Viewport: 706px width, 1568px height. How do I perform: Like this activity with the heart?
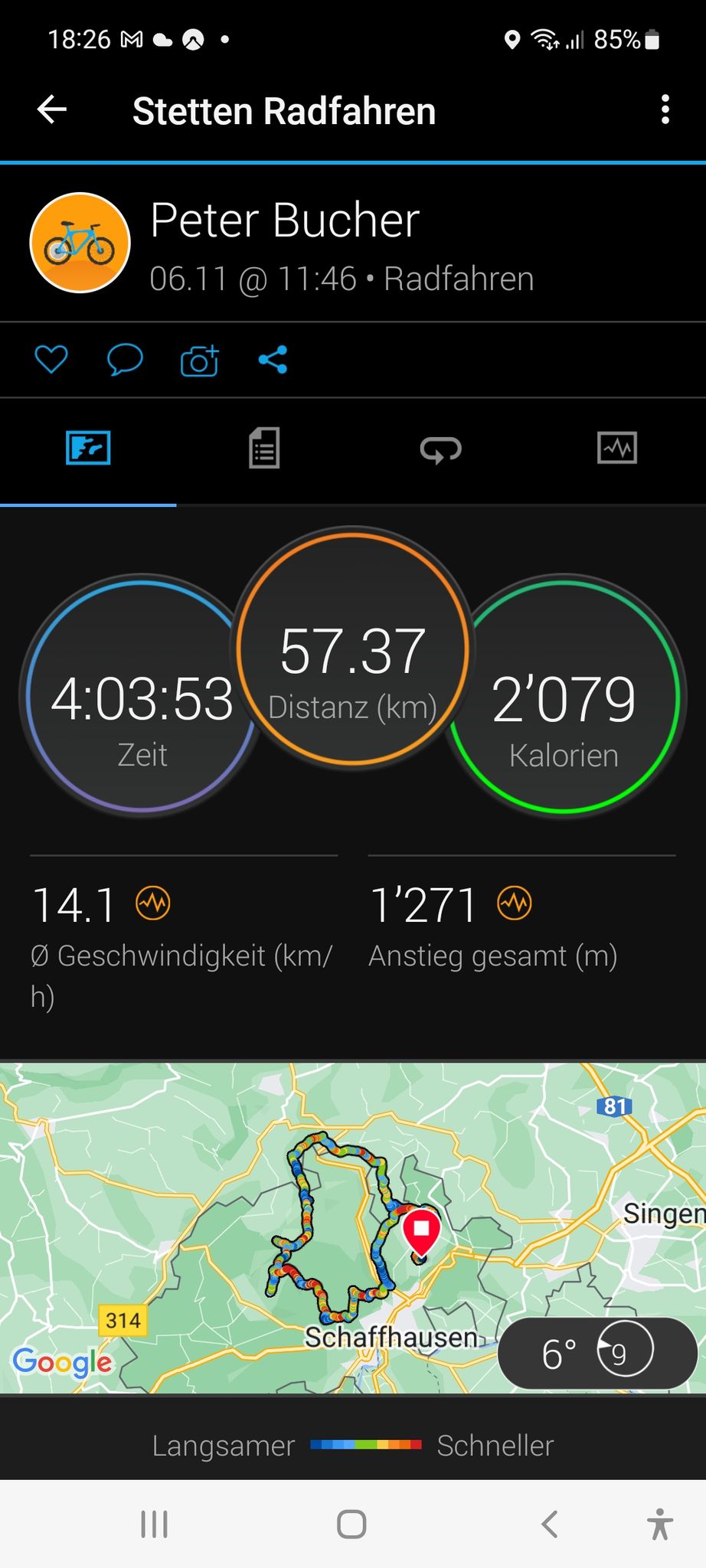pyautogui.click(x=51, y=359)
